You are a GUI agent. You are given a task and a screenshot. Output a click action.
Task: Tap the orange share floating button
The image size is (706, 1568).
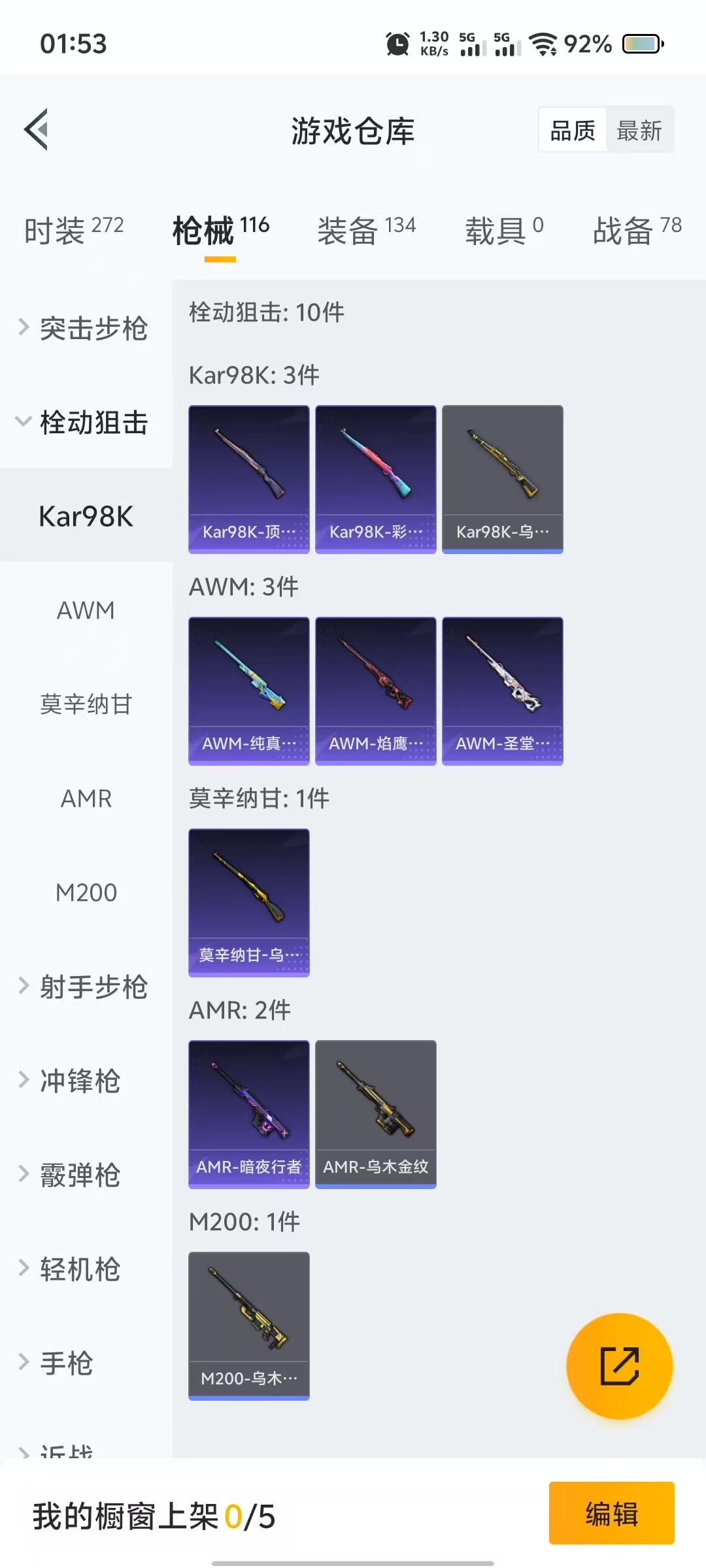pyautogui.click(x=619, y=1366)
